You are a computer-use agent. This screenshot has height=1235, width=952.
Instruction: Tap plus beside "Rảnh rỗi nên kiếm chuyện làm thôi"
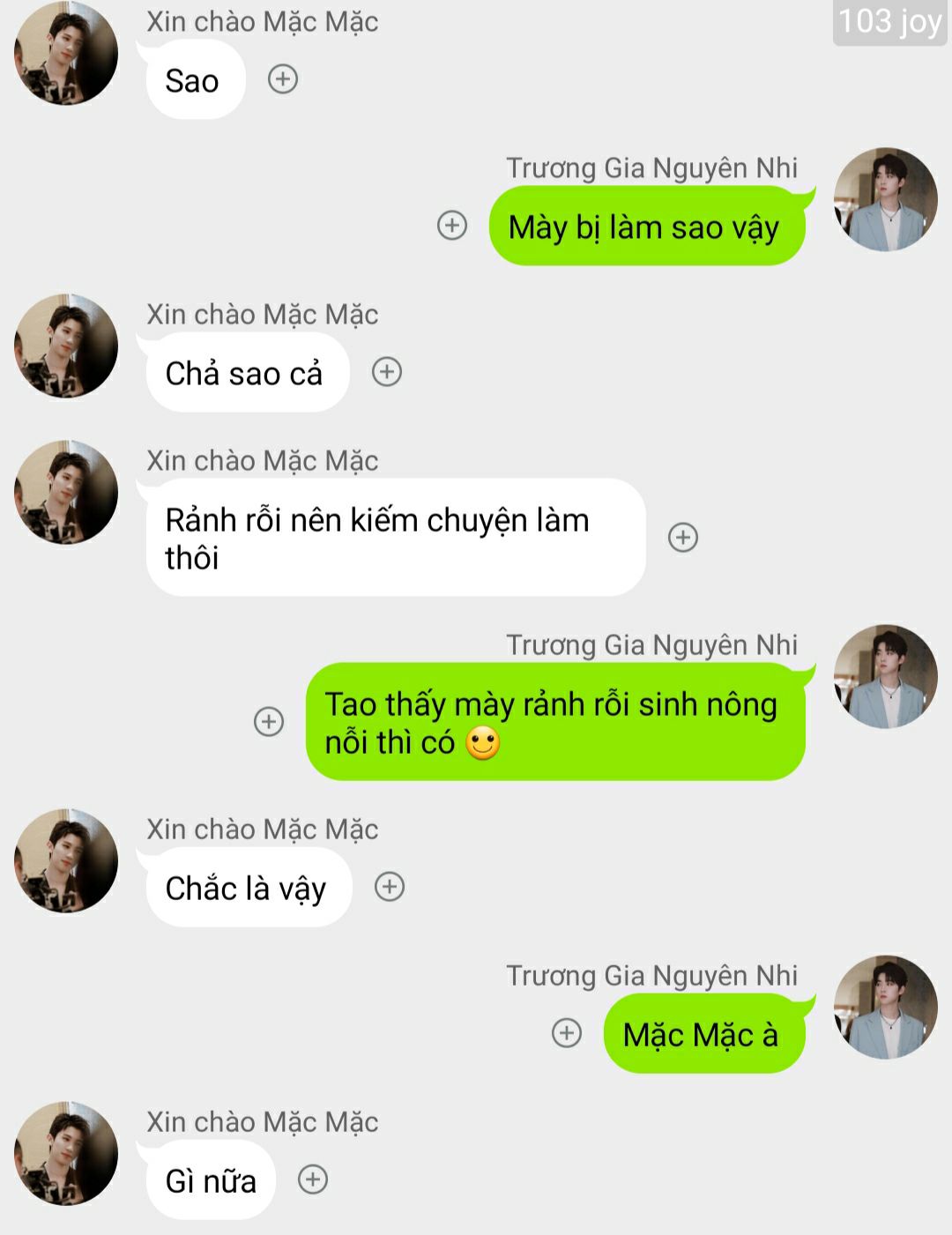coord(683,537)
